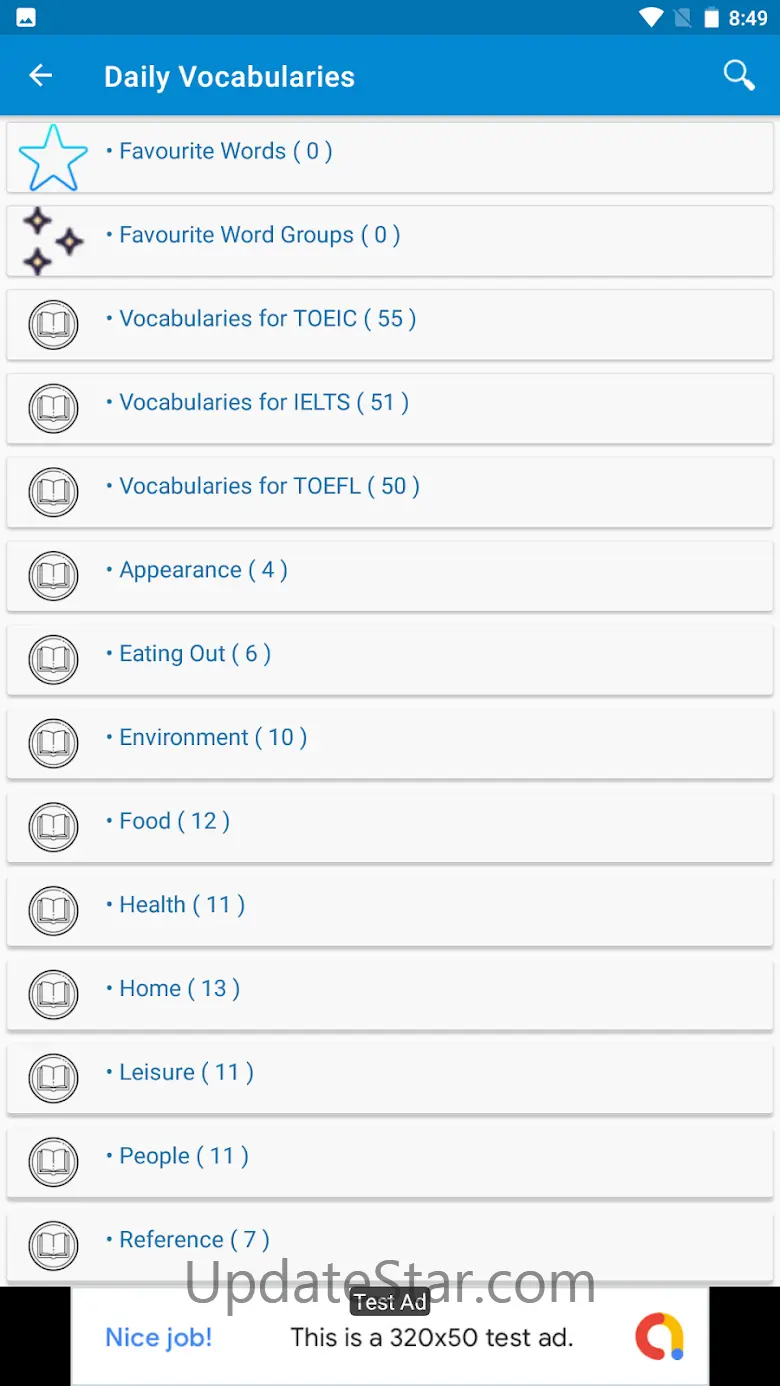Image resolution: width=780 pixels, height=1386 pixels.
Task: Open the Reference category
Action: coord(390,1246)
